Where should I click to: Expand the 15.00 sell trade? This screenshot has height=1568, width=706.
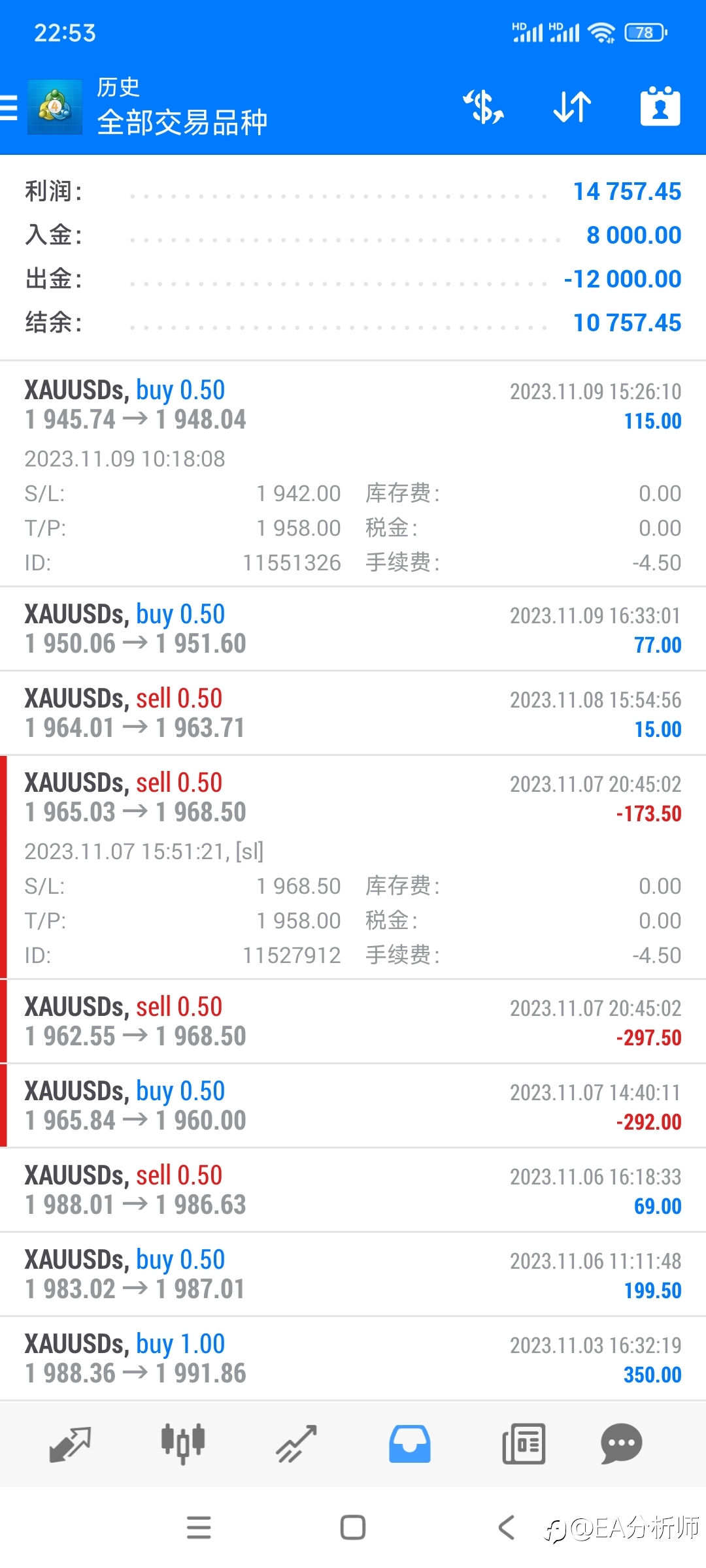pos(353,713)
